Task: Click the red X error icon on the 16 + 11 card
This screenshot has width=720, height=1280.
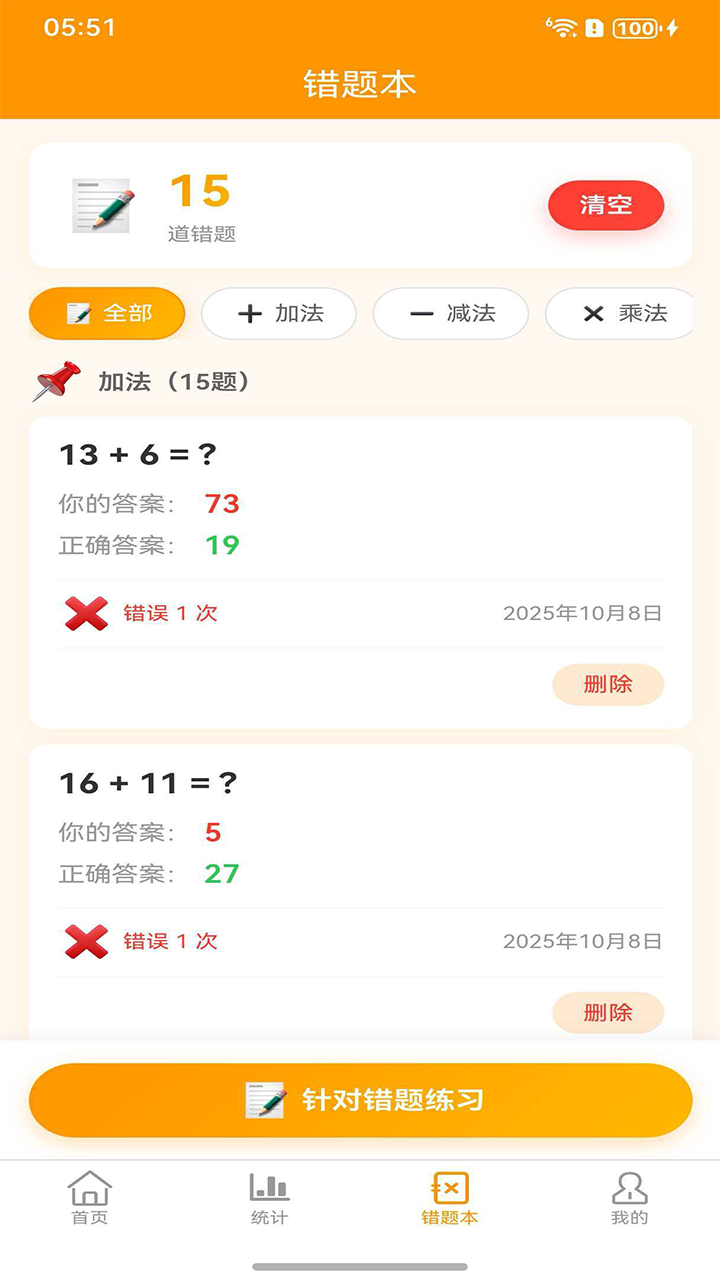Action: [x=85, y=941]
